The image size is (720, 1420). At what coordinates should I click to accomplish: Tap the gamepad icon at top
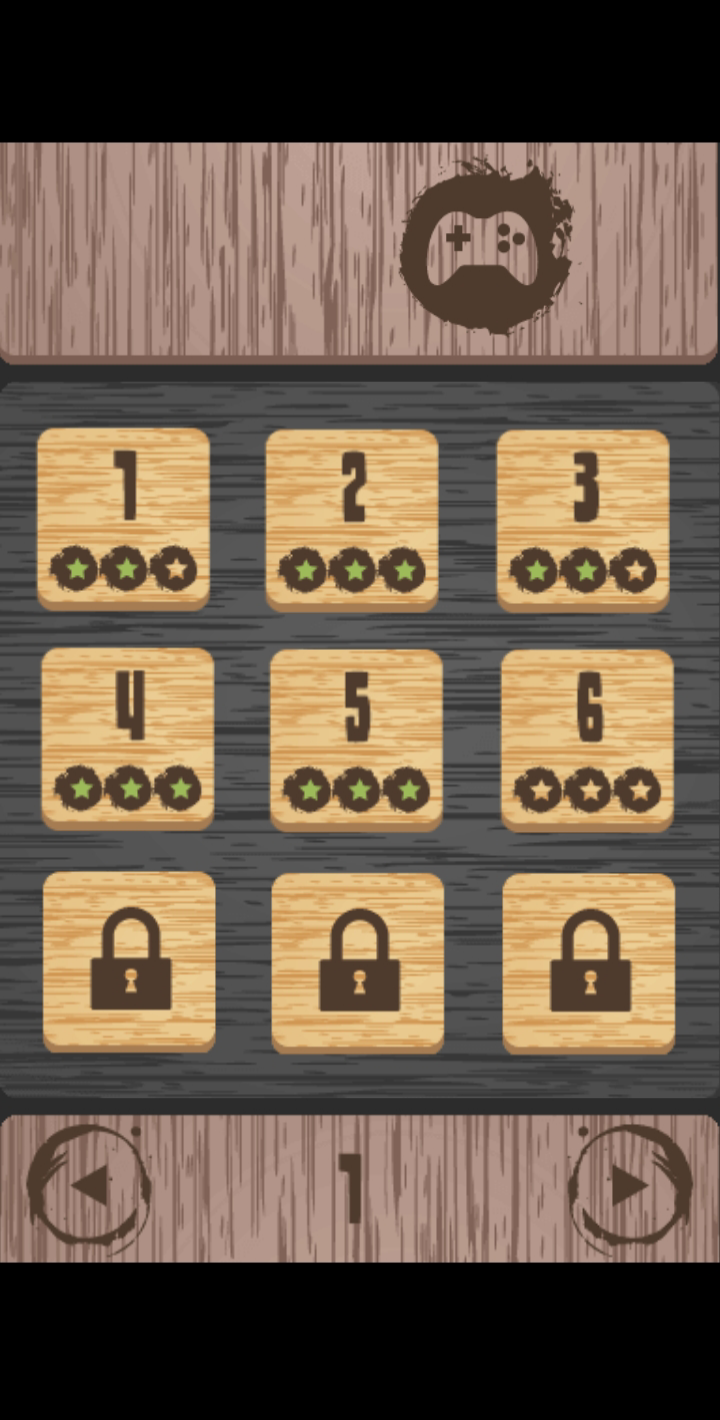click(487, 247)
